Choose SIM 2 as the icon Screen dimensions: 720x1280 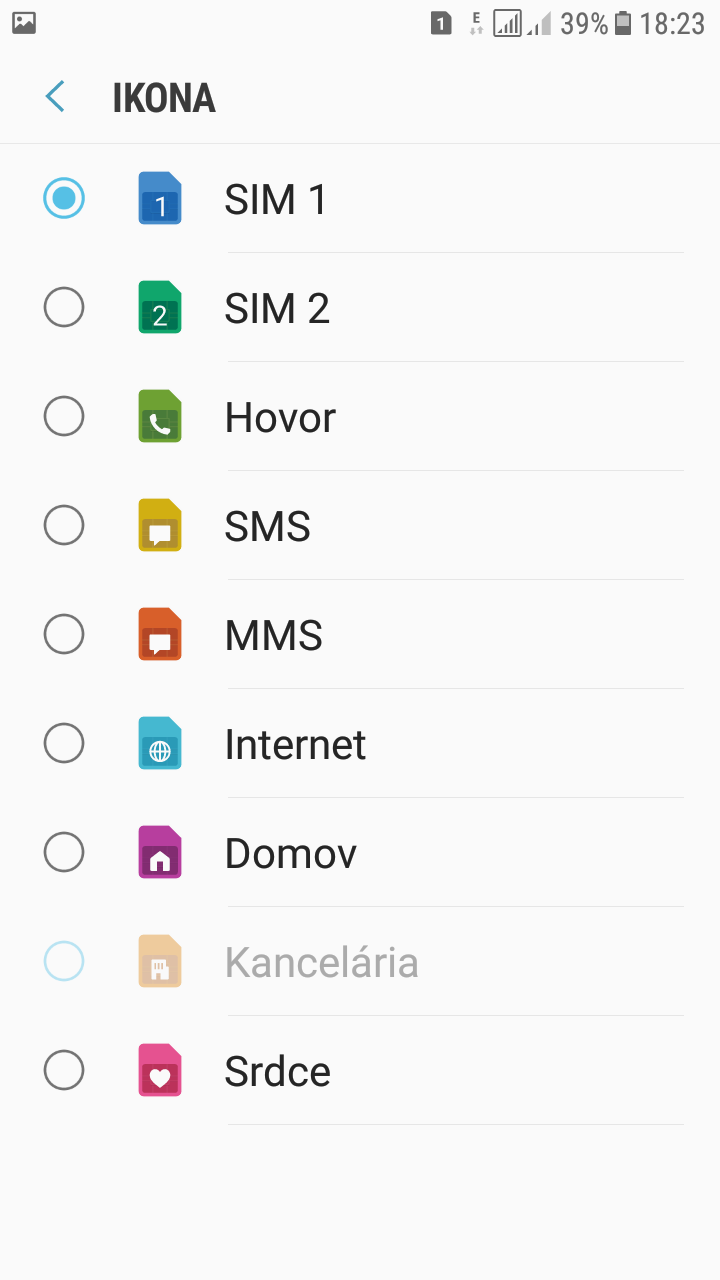[x=360, y=307]
